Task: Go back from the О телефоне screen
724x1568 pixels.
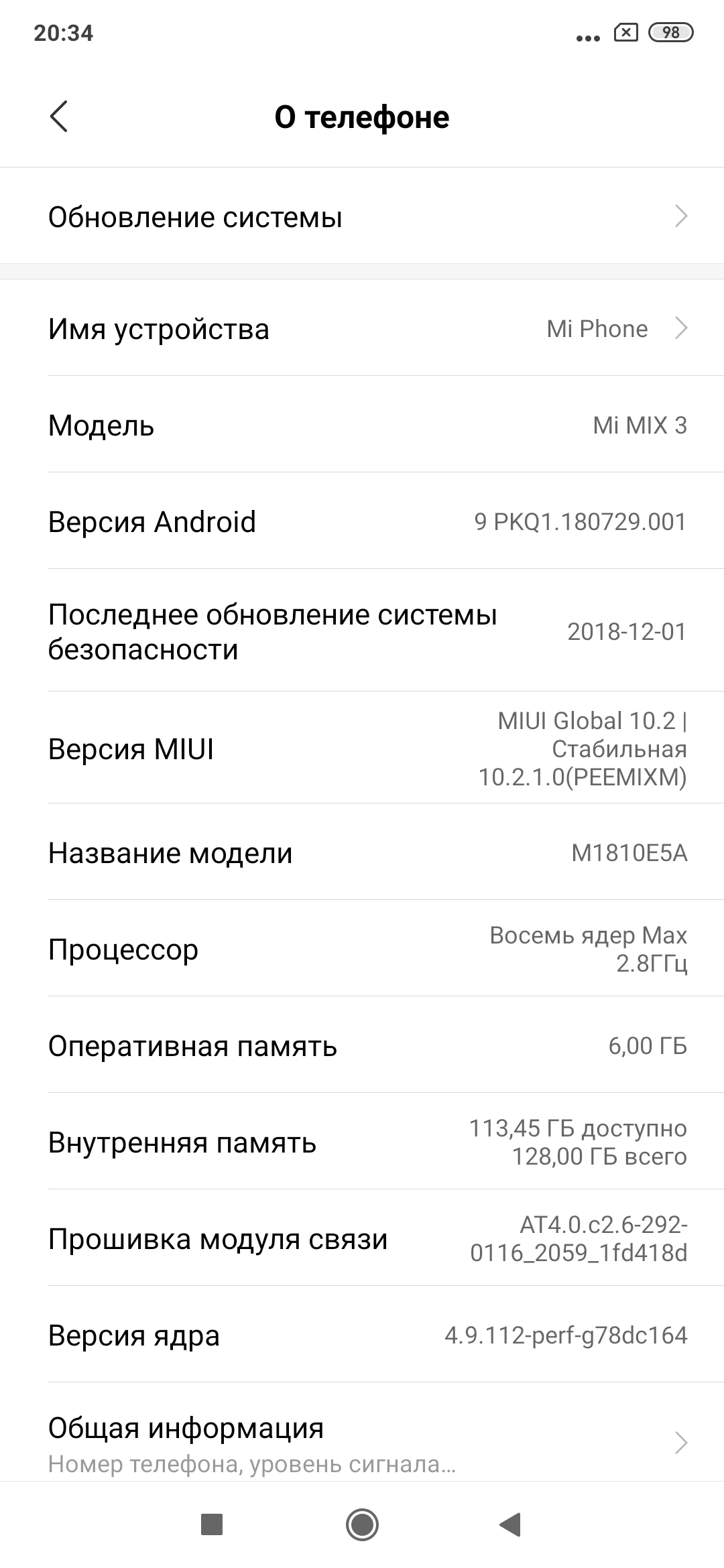Action: pos(59,117)
